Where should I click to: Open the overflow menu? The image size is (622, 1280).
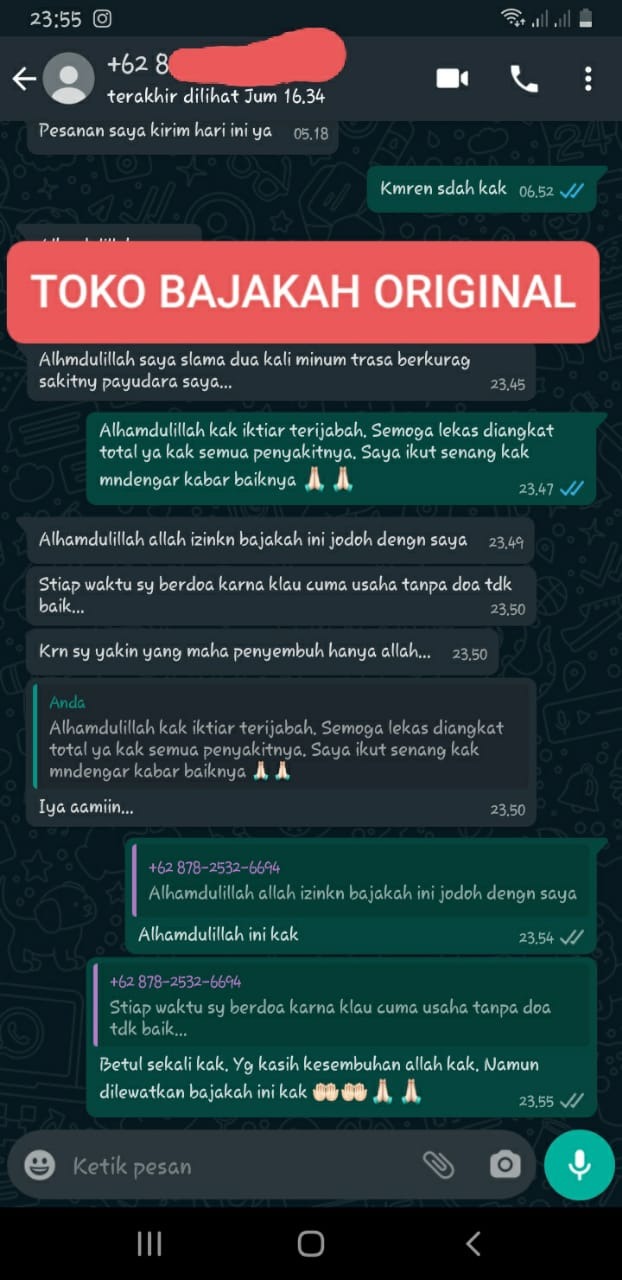tap(588, 79)
